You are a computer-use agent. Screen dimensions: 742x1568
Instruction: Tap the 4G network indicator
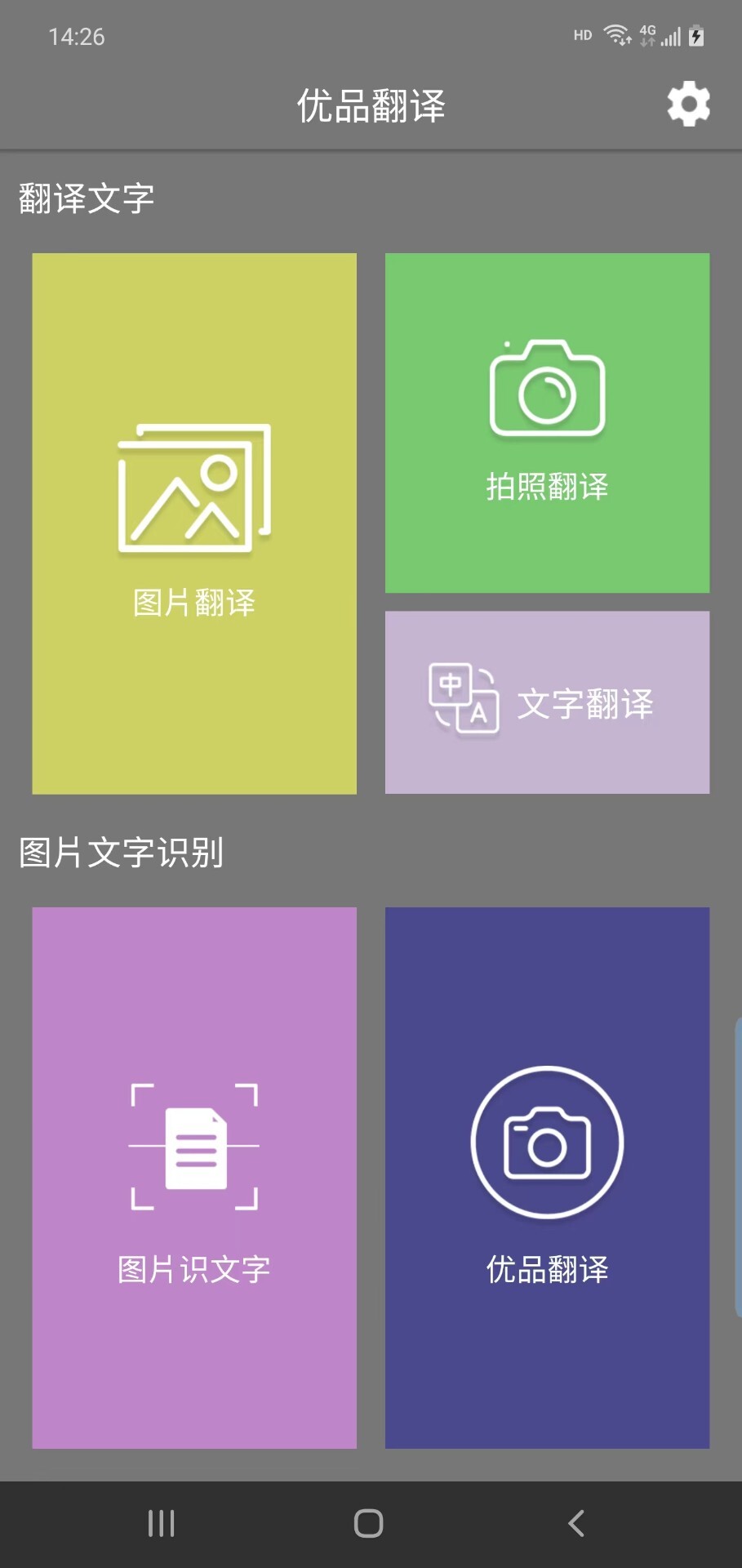click(647, 34)
